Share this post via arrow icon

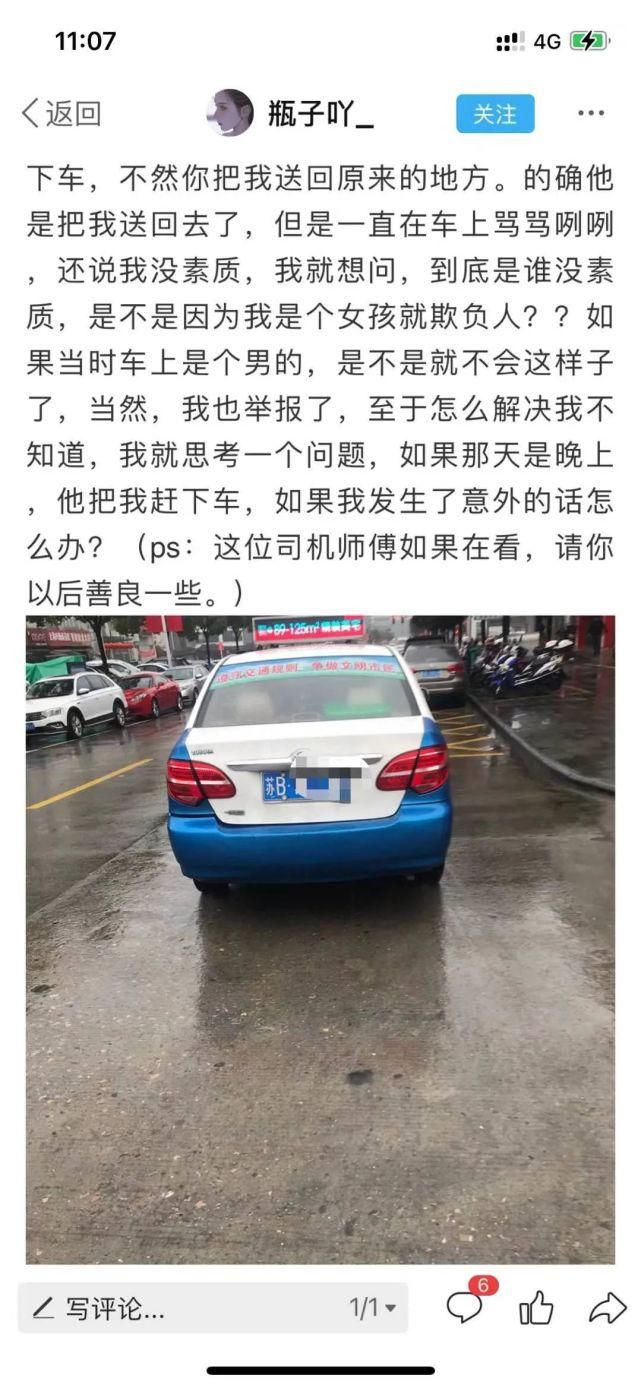click(607, 1308)
